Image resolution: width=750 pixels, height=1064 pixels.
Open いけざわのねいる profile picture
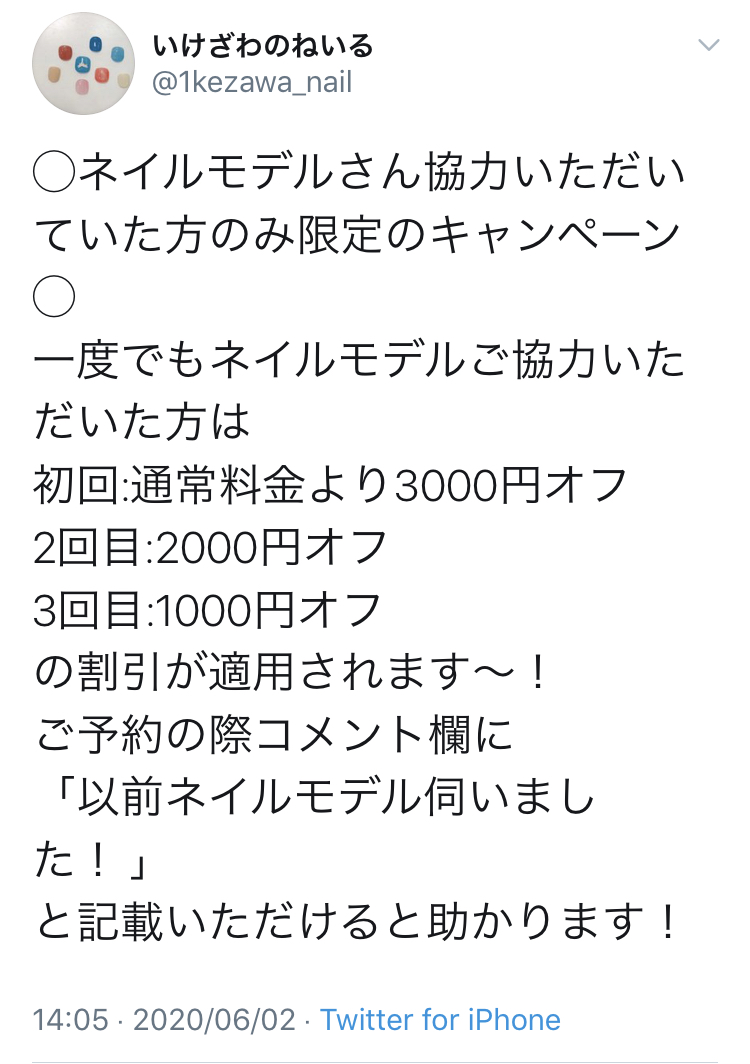(83, 63)
